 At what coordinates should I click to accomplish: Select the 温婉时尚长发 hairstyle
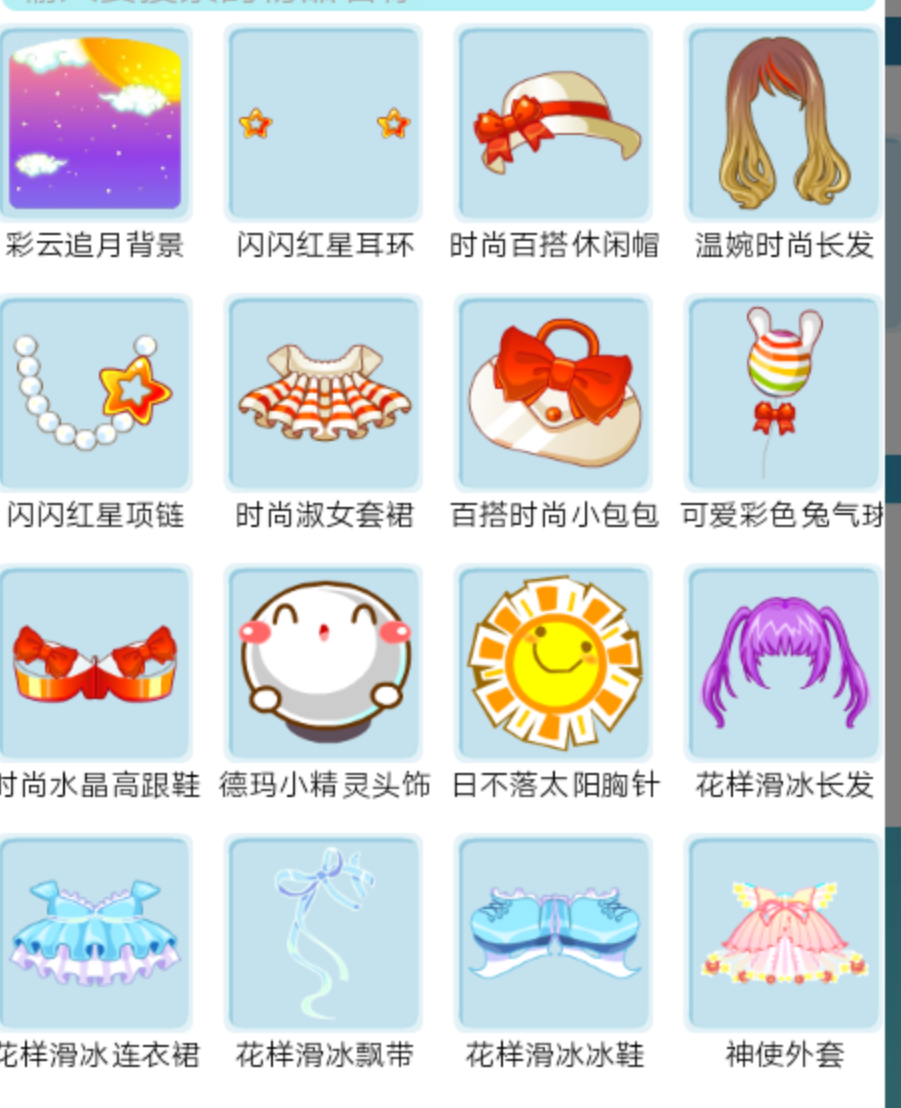784,123
